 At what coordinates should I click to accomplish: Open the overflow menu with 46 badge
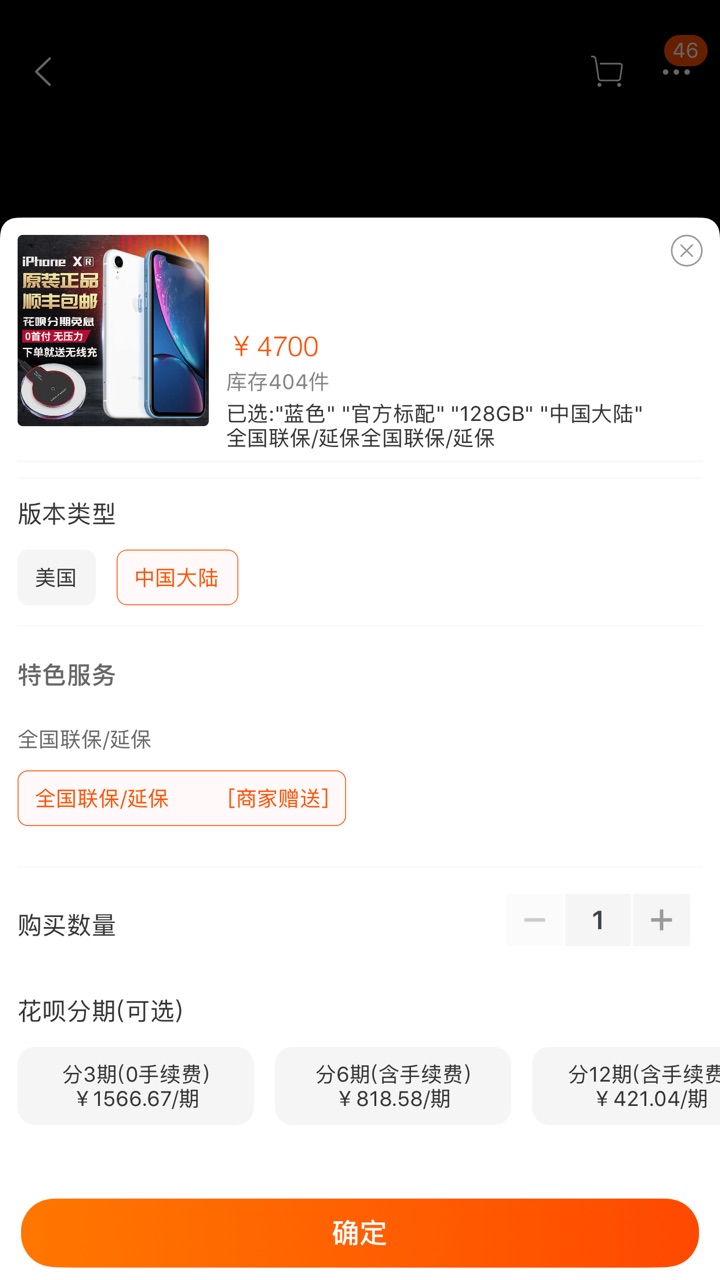click(677, 72)
